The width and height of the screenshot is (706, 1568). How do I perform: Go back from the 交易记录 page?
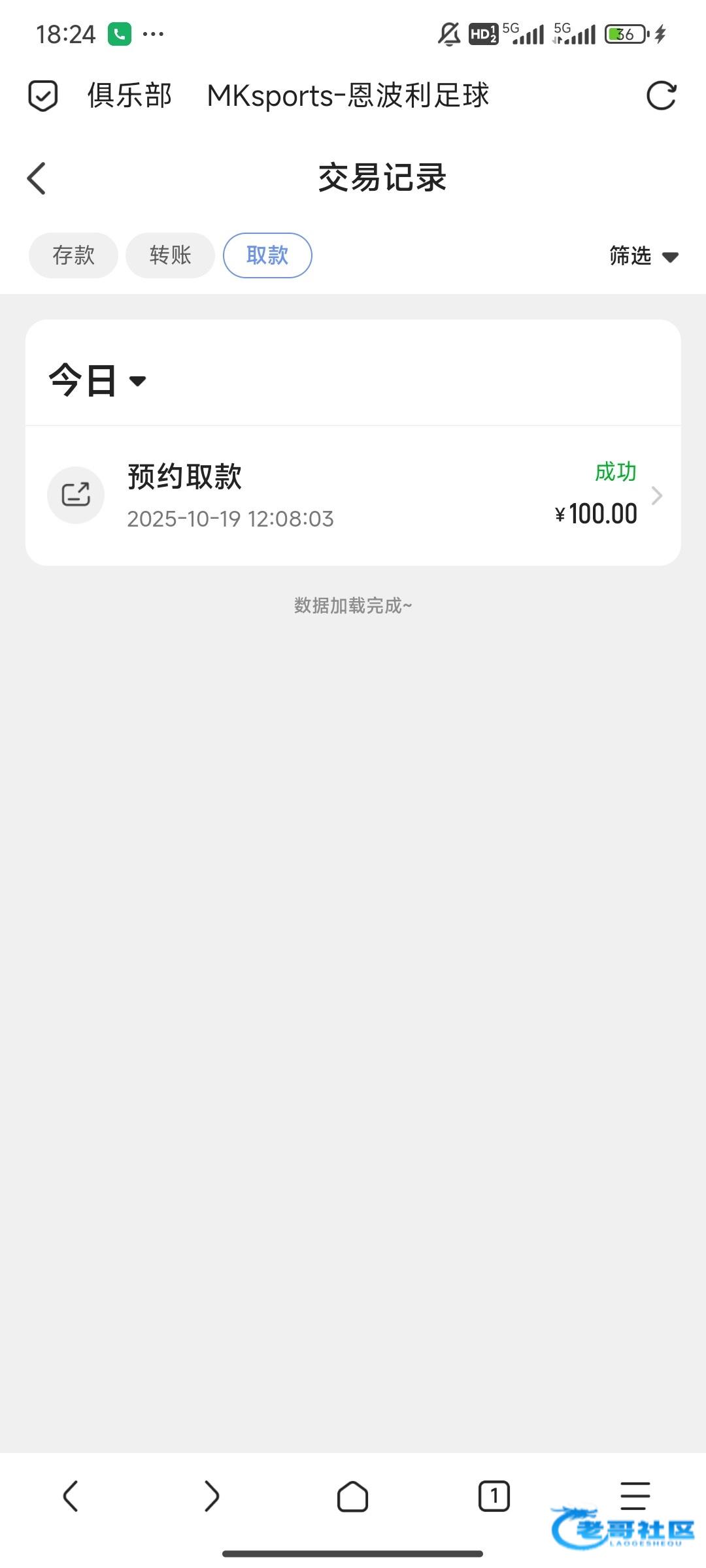[x=37, y=178]
